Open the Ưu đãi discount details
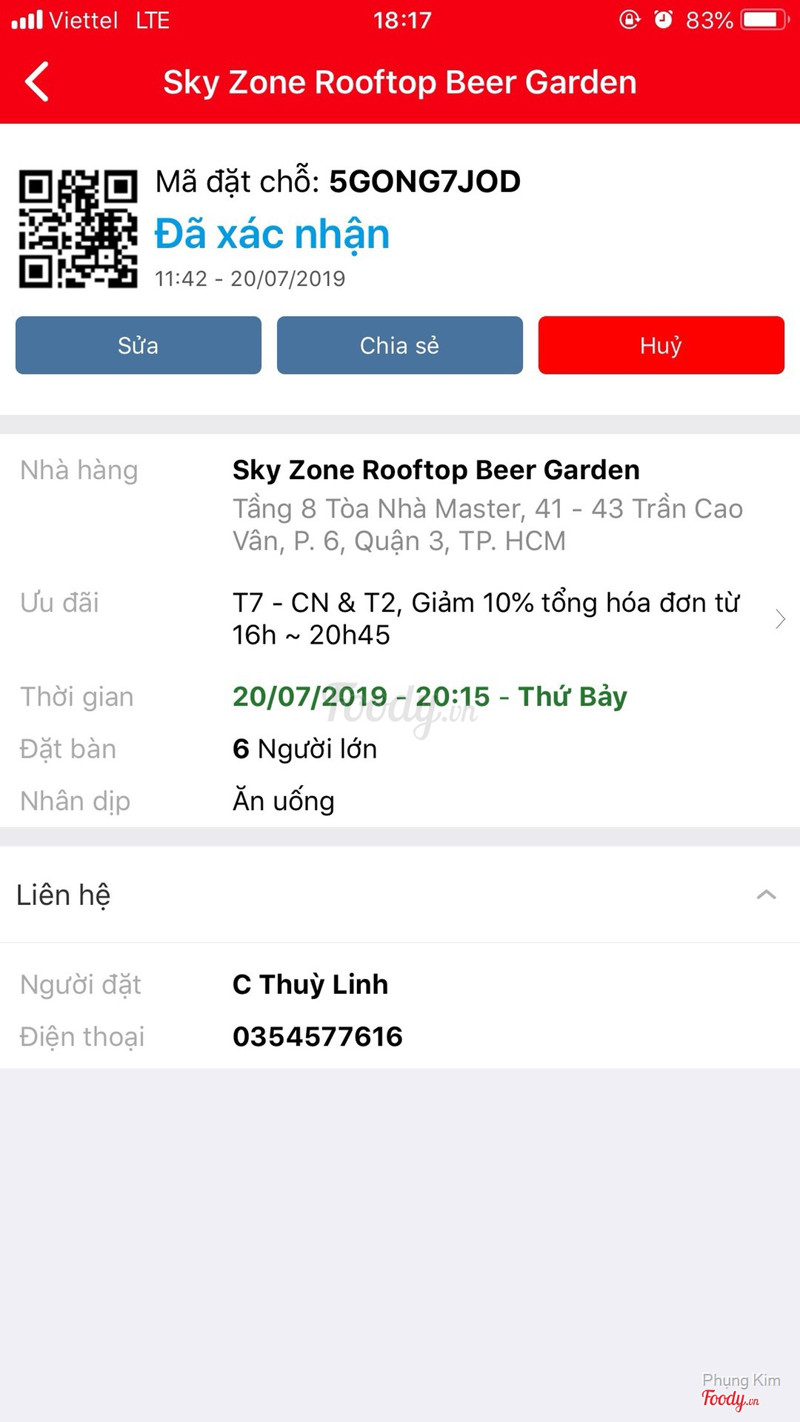The image size is (800, 1422). (x=780, y=620)
